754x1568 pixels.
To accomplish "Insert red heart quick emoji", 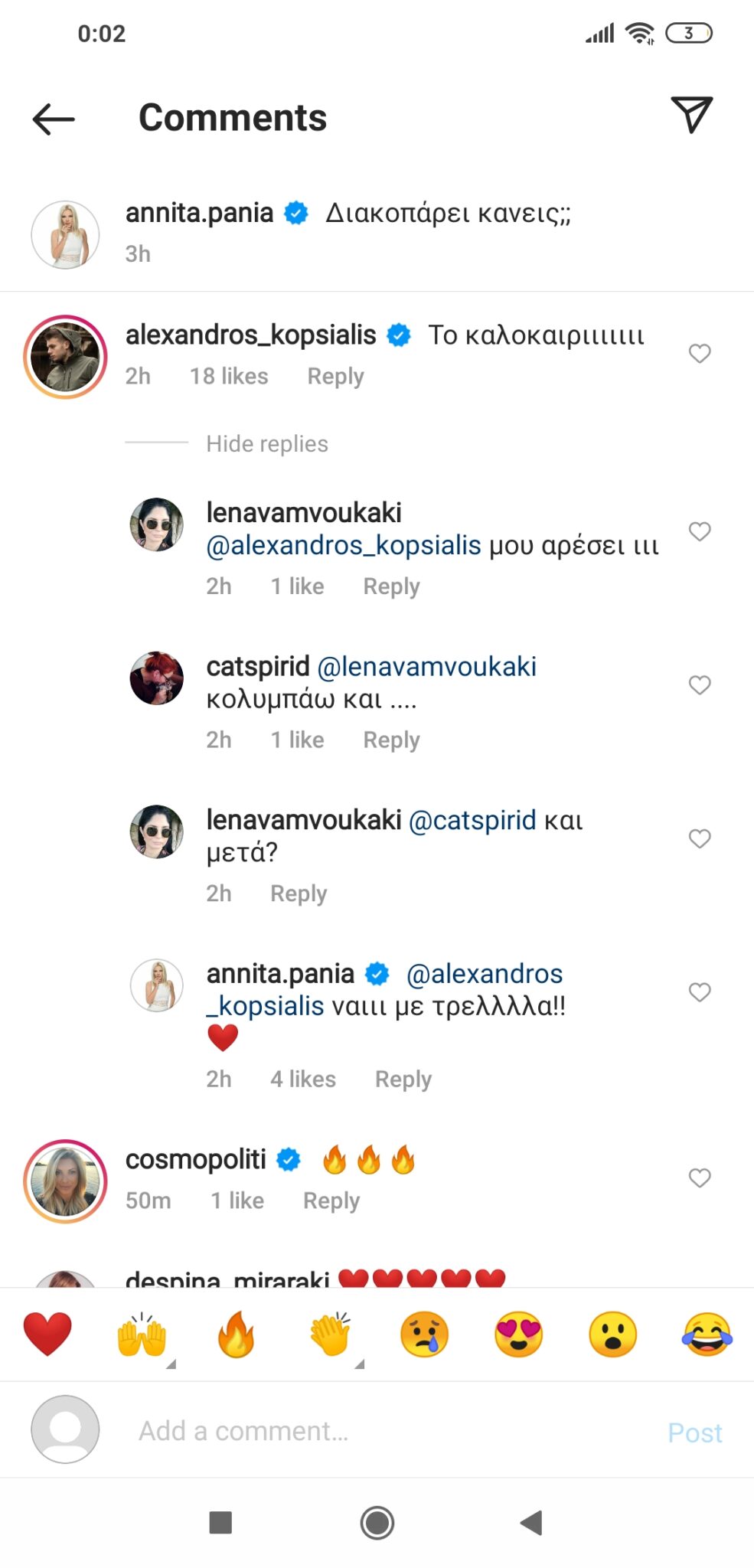I will 47,1334.
